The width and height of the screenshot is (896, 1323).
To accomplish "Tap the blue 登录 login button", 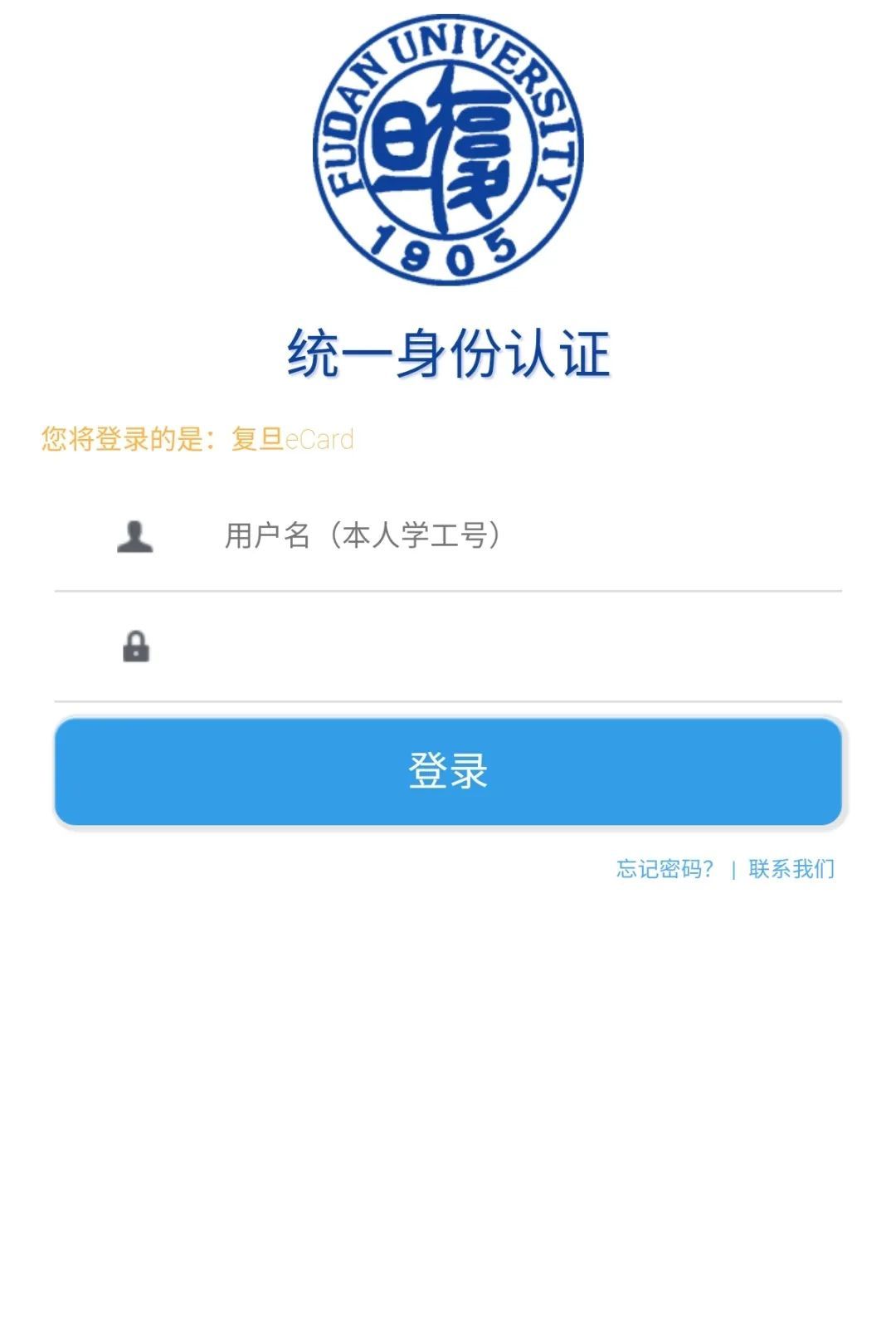I will 448,771.
